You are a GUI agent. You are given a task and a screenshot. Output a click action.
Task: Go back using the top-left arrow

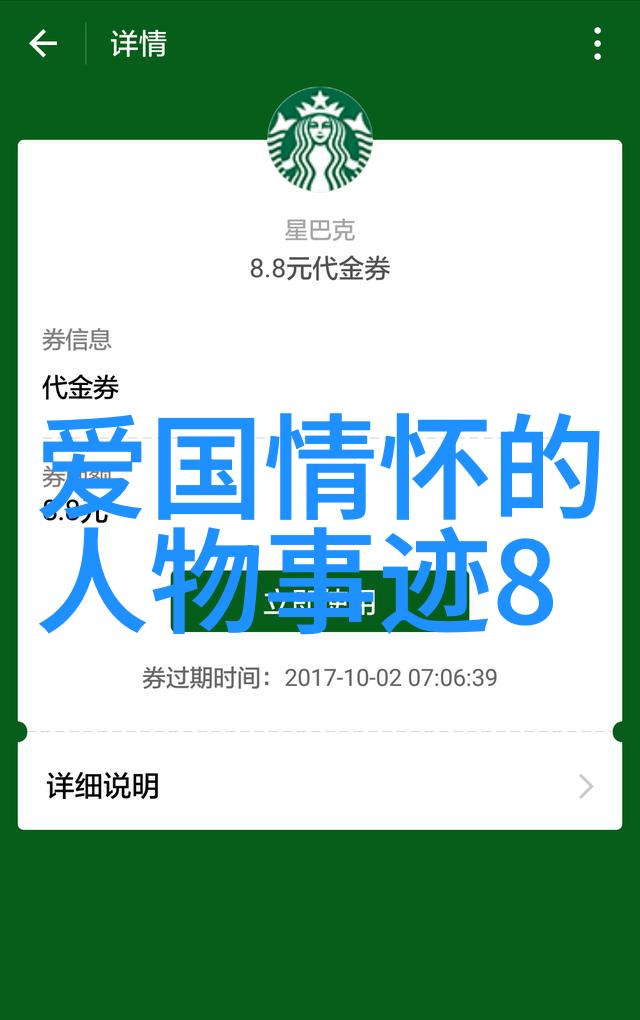(x=43, y=44)
